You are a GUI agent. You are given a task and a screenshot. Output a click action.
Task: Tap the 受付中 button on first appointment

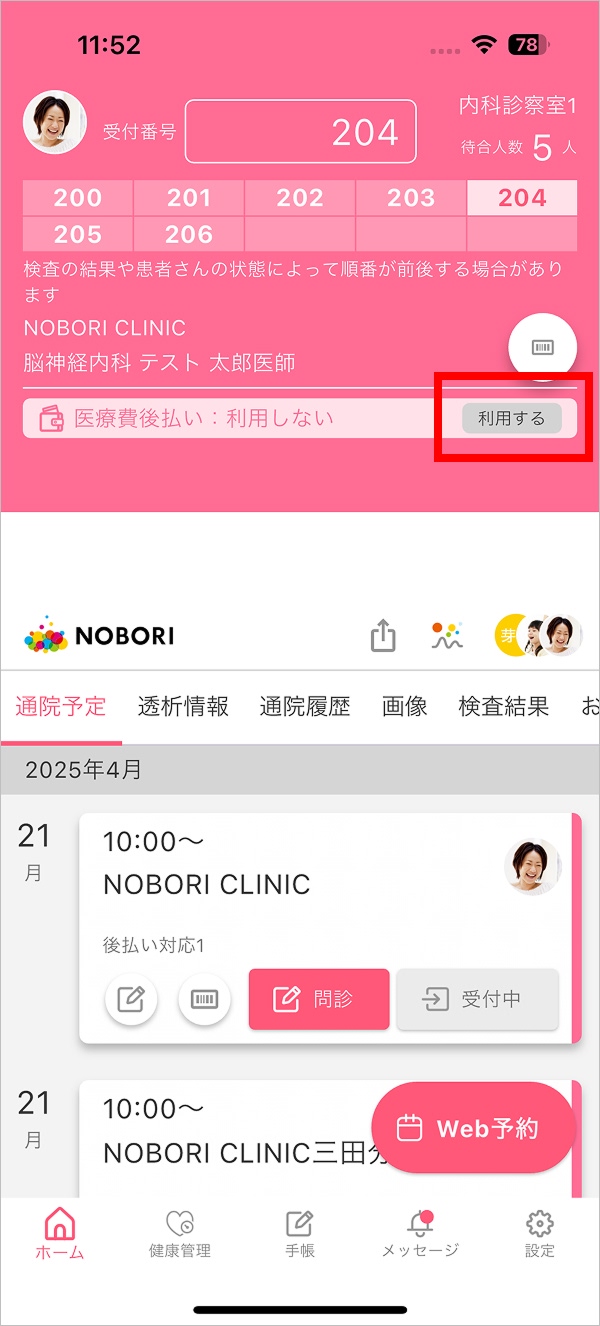[x=477, y=999]
